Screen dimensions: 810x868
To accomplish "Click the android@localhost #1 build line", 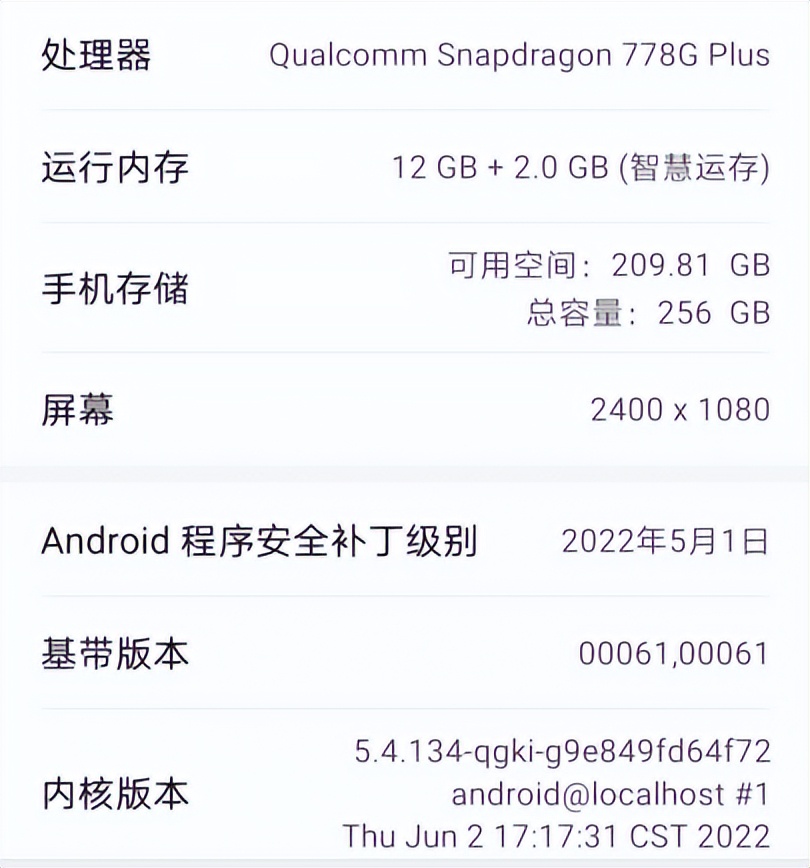I will pyautogui.click(x=610, y=795).
